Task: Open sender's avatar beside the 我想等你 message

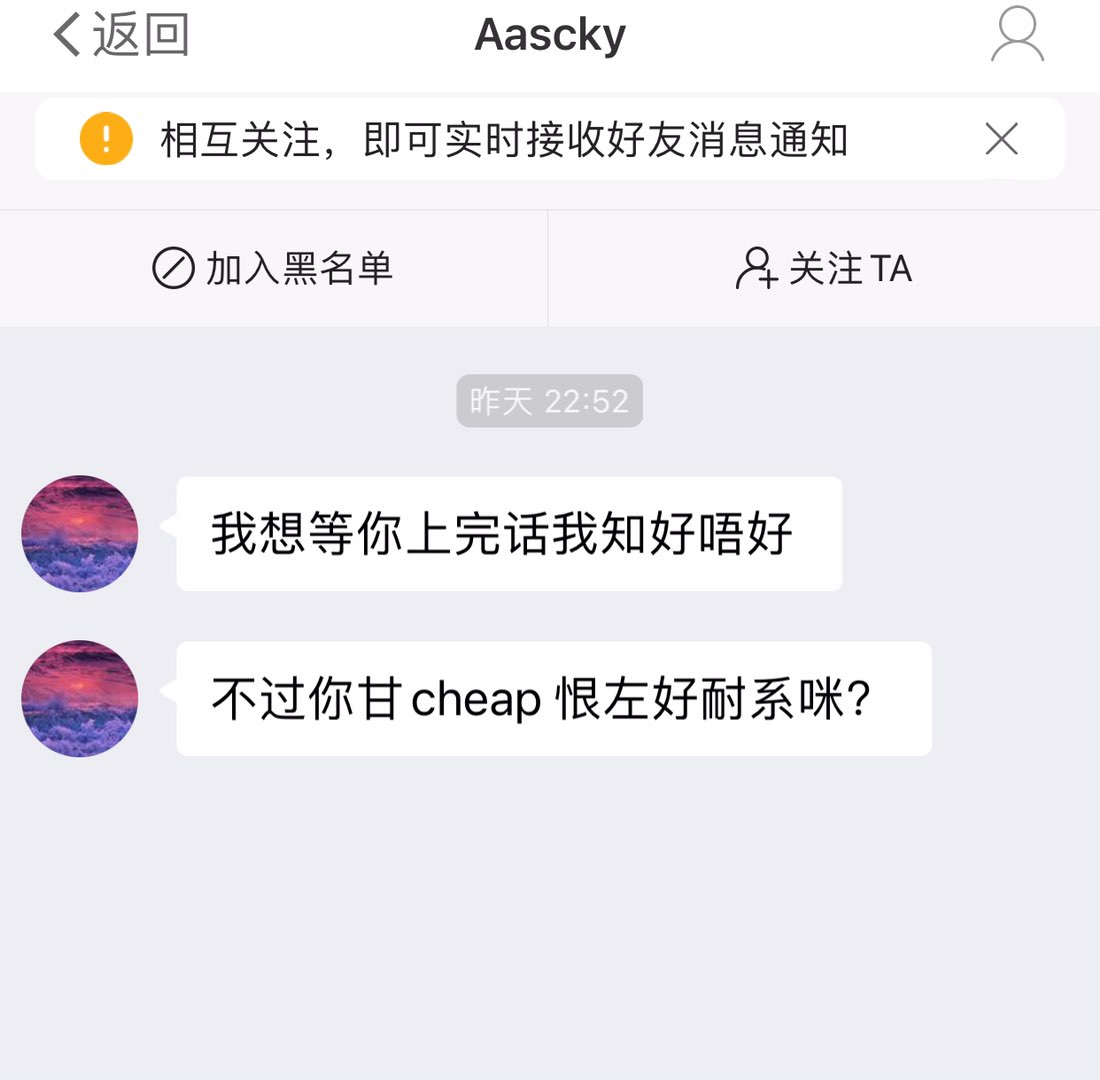Action: 80,534
